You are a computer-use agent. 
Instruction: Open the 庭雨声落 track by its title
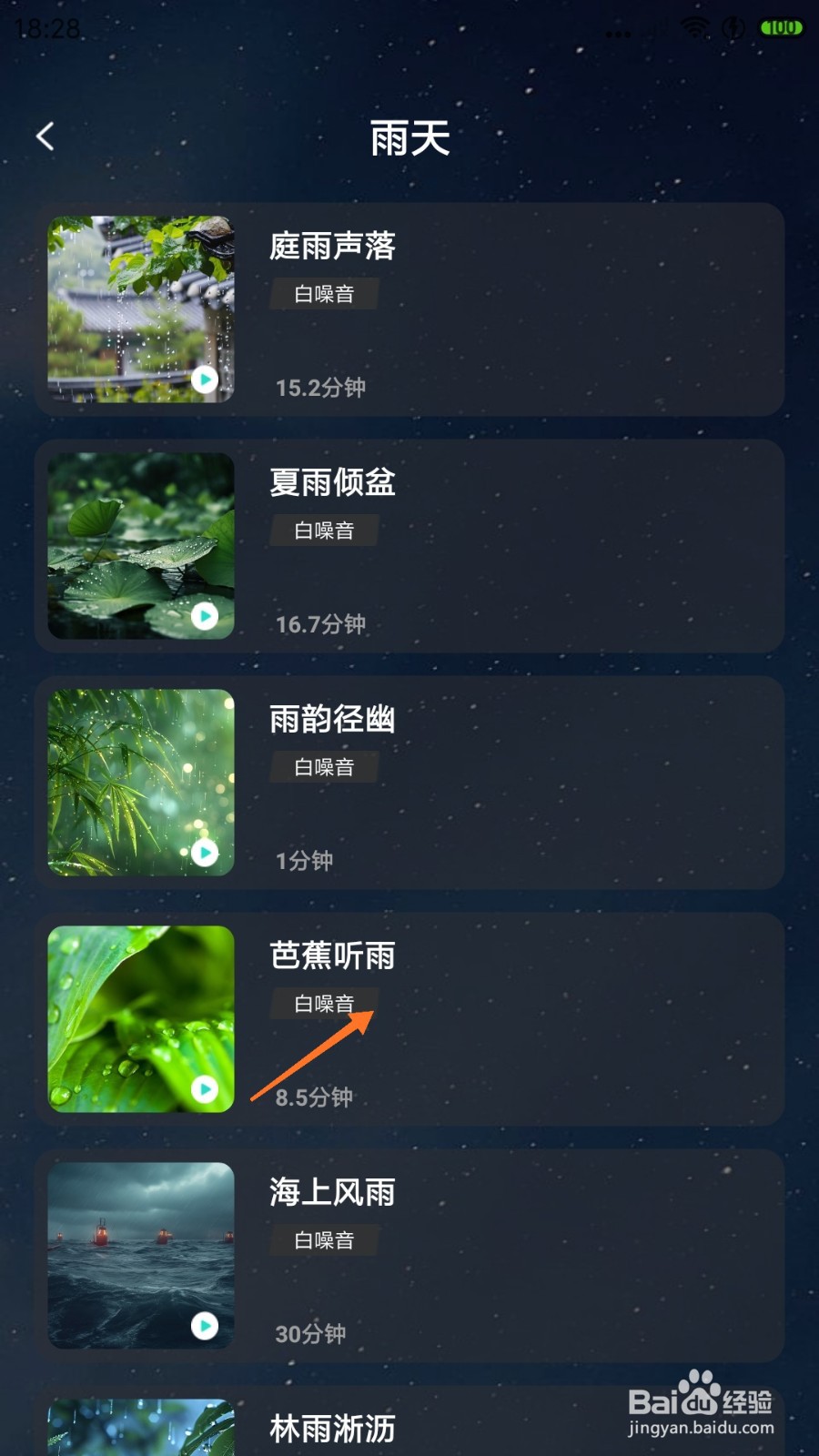point(332,246)
